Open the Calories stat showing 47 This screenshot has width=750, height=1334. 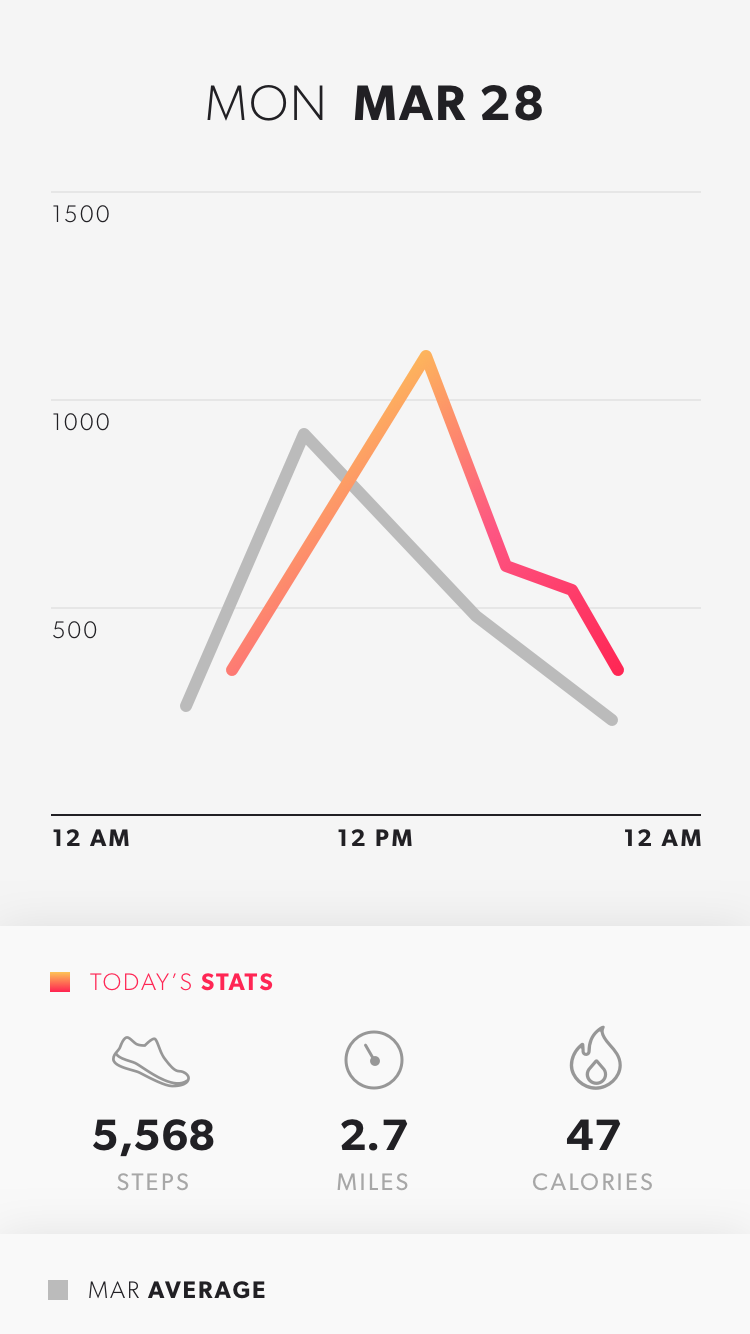coord(593,1112)
